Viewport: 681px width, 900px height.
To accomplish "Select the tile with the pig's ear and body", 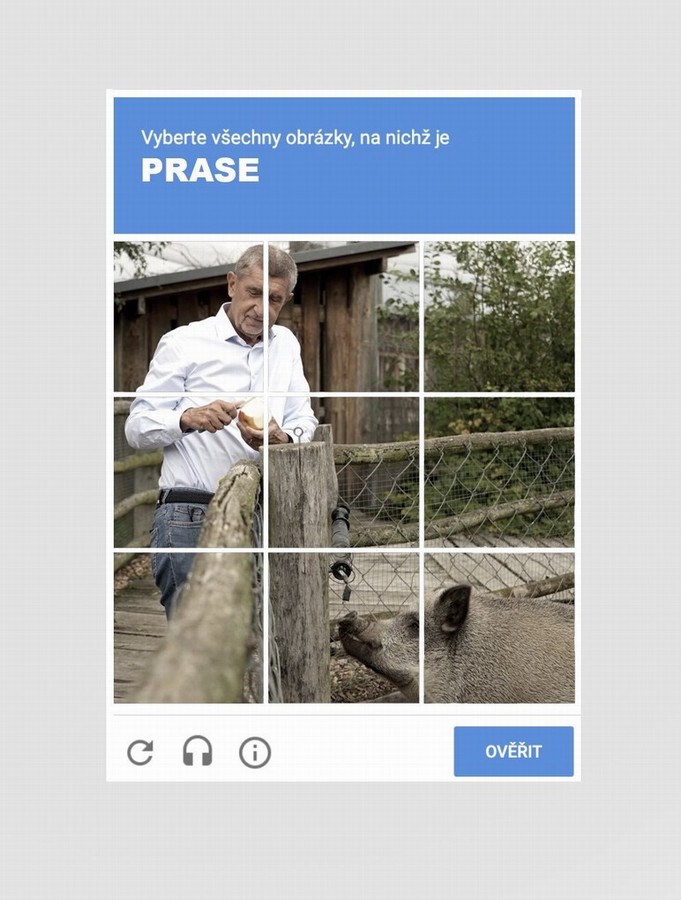I will pyautogui.click(x=499, y=628).
